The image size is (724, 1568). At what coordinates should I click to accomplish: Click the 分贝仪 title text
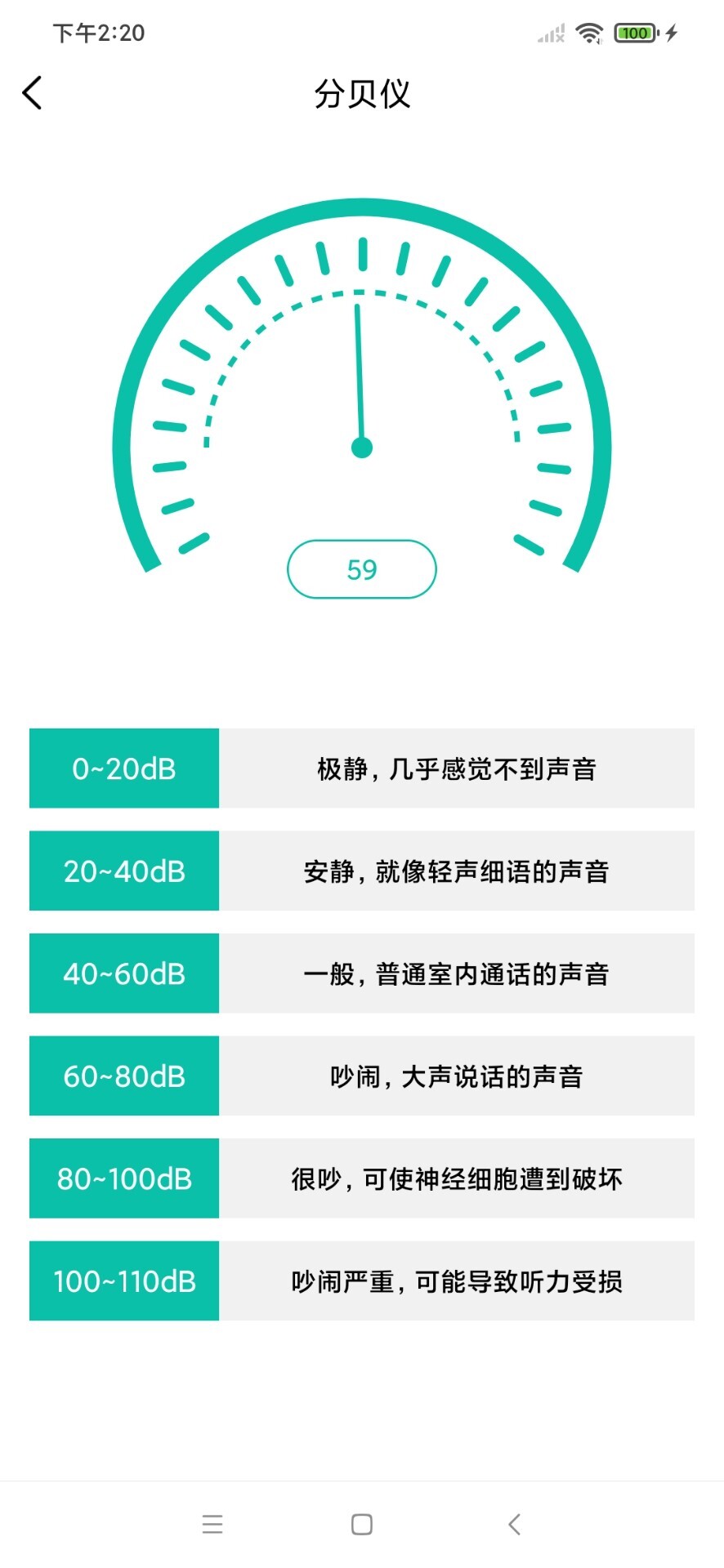click(x=362, y=94)
